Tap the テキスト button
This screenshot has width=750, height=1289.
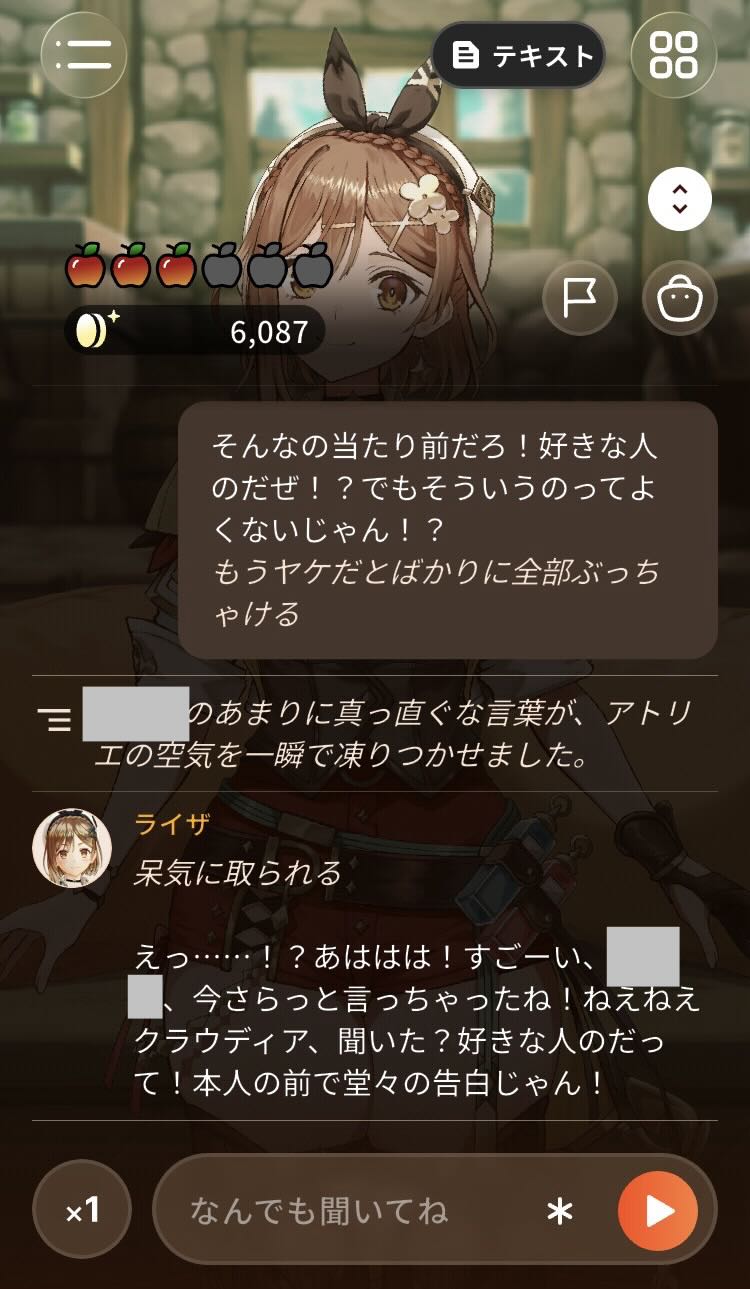click(518, 55)
